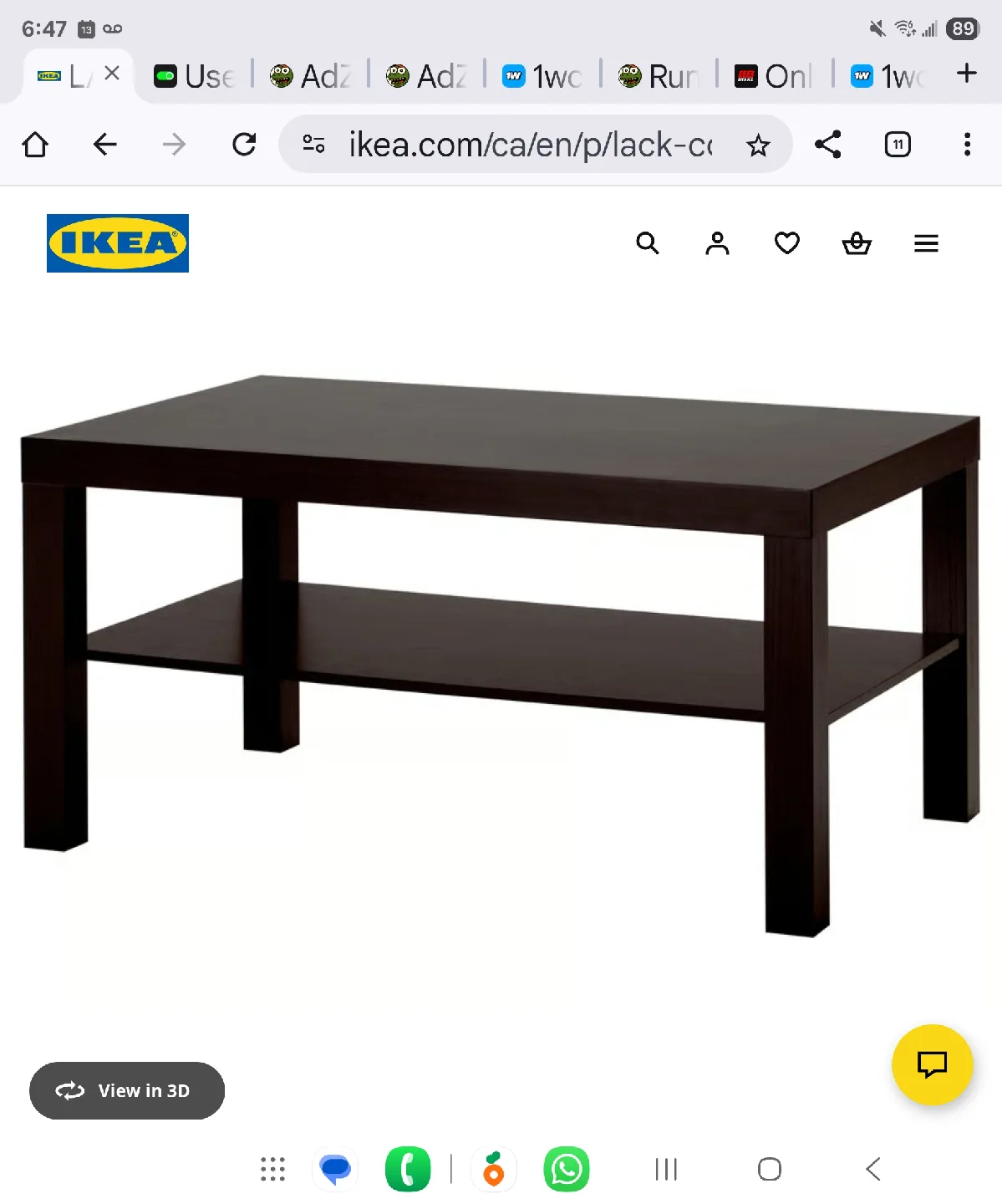Image resolution: width=1002 pixels, height=1204 pixels.
Task: Tap the system recent apps button
Action: click(x=666, y=1169)
